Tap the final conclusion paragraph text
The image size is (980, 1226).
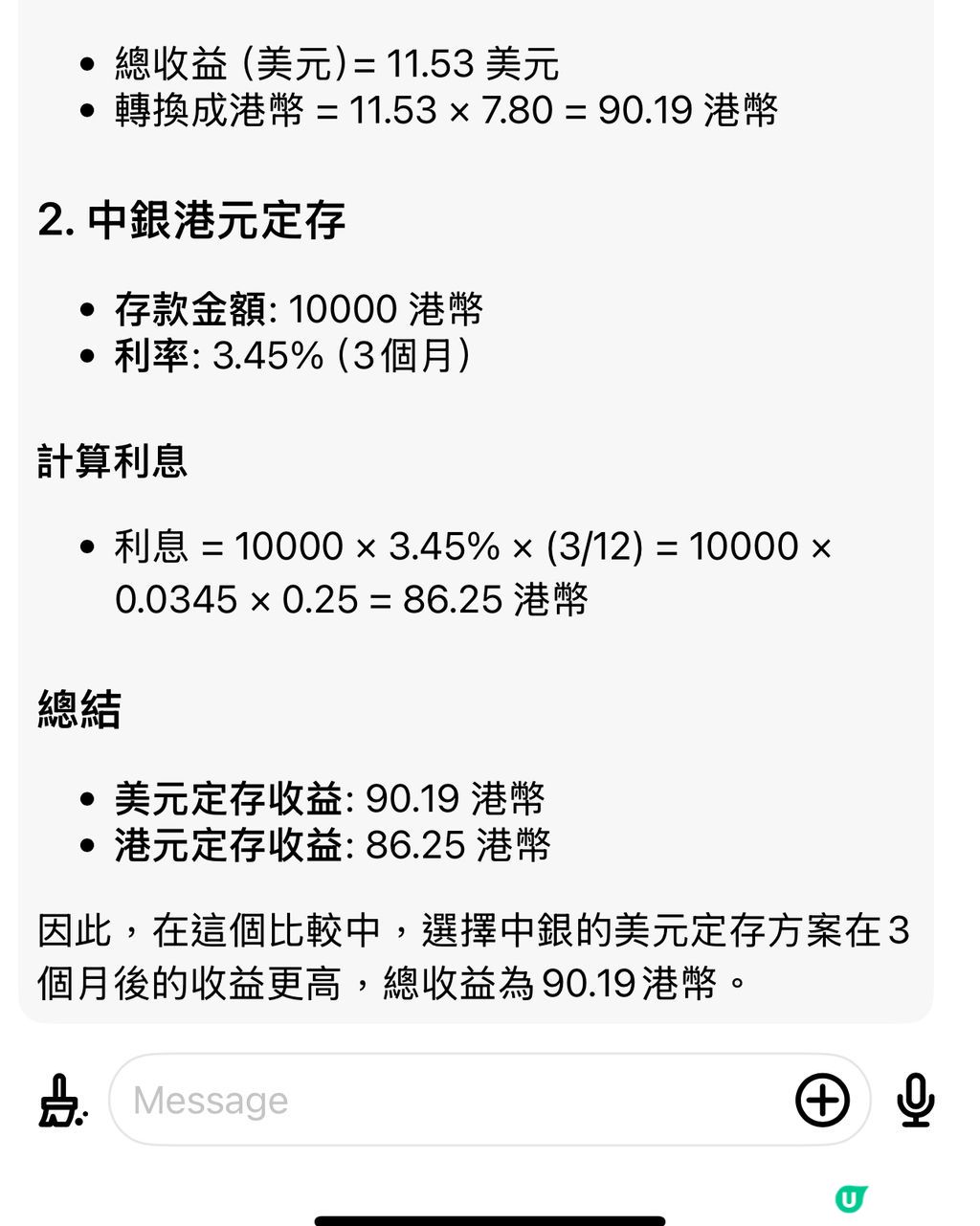click(x=479, y=952)
